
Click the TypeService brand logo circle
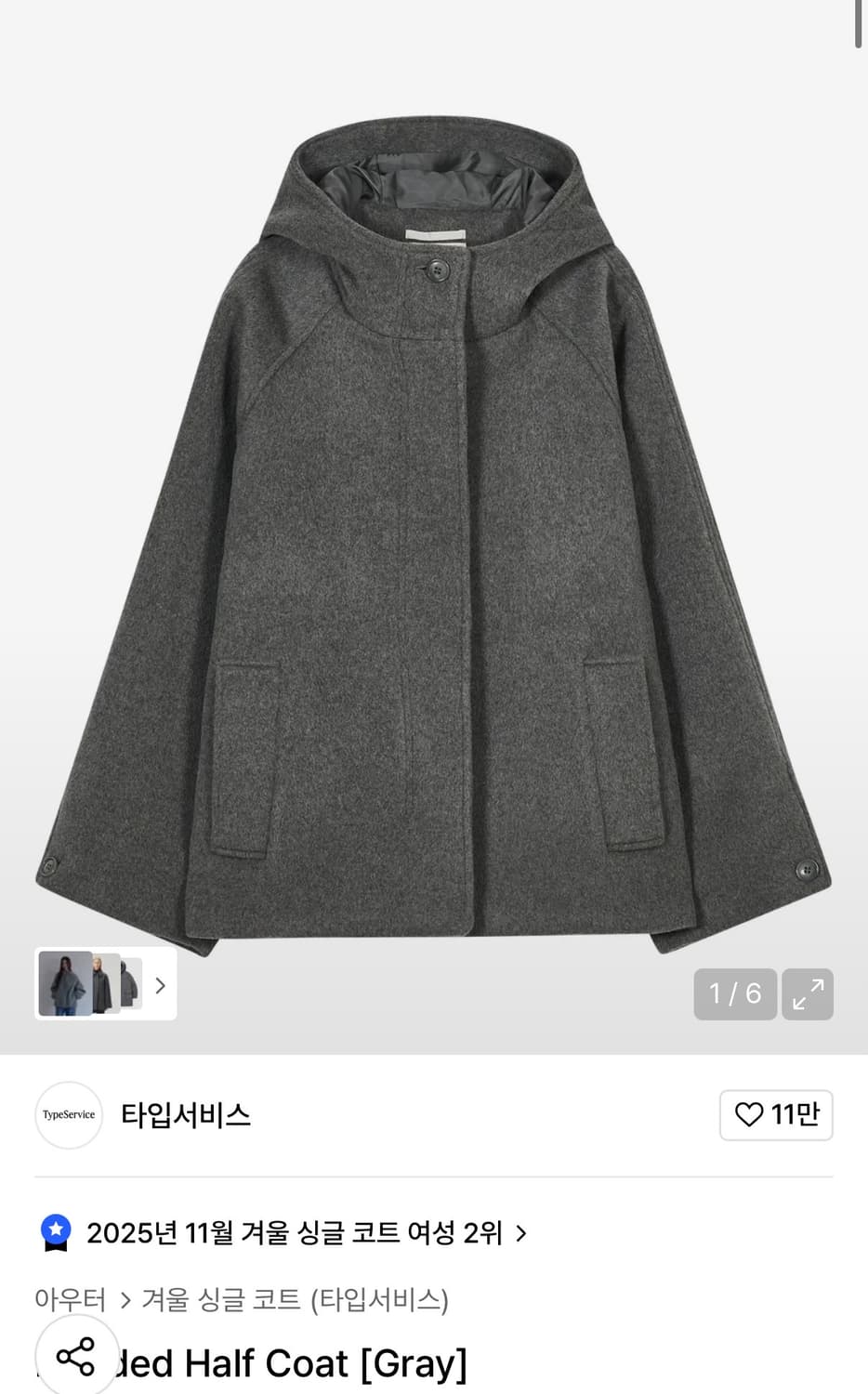click(68, 1114)
